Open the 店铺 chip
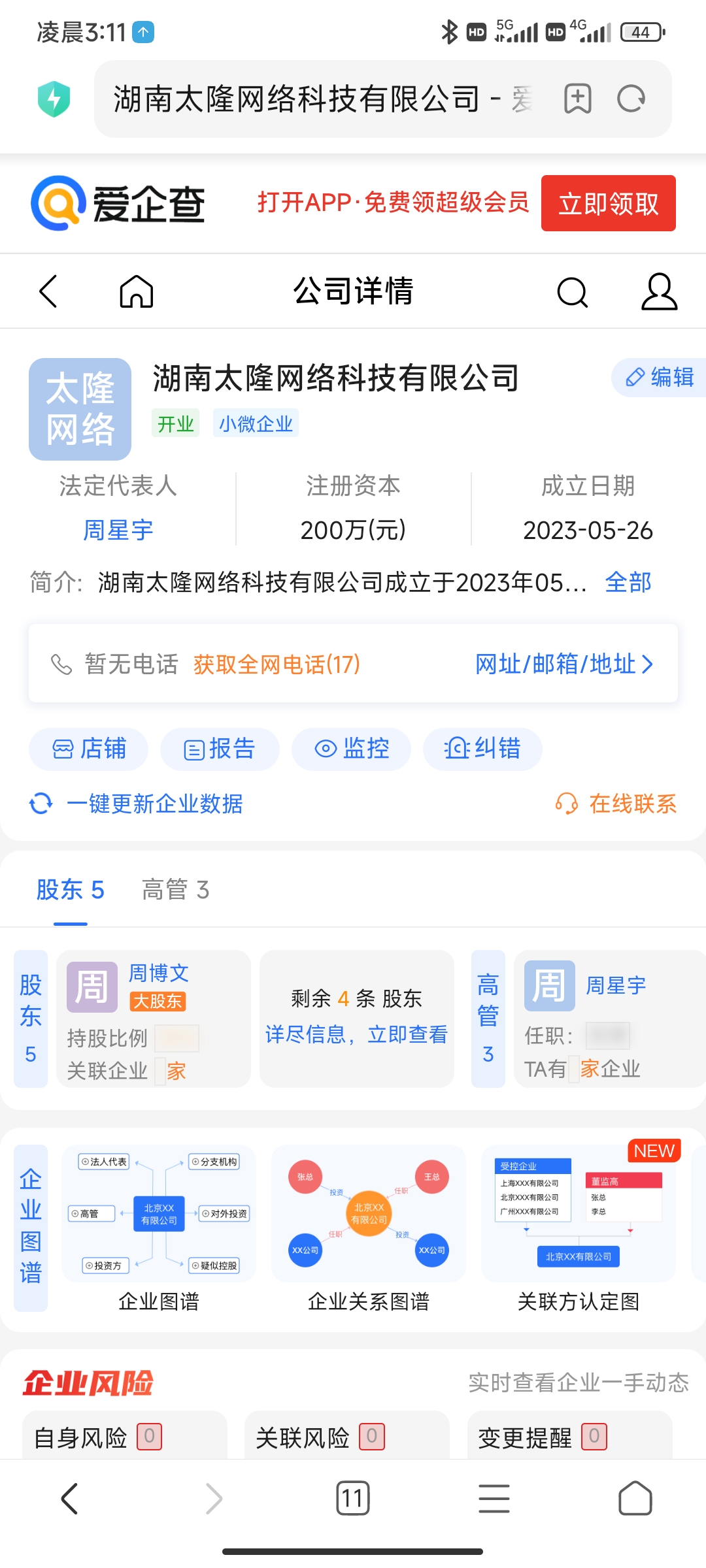The height and width of the screenshot is (1568, 706). point(89,749)
